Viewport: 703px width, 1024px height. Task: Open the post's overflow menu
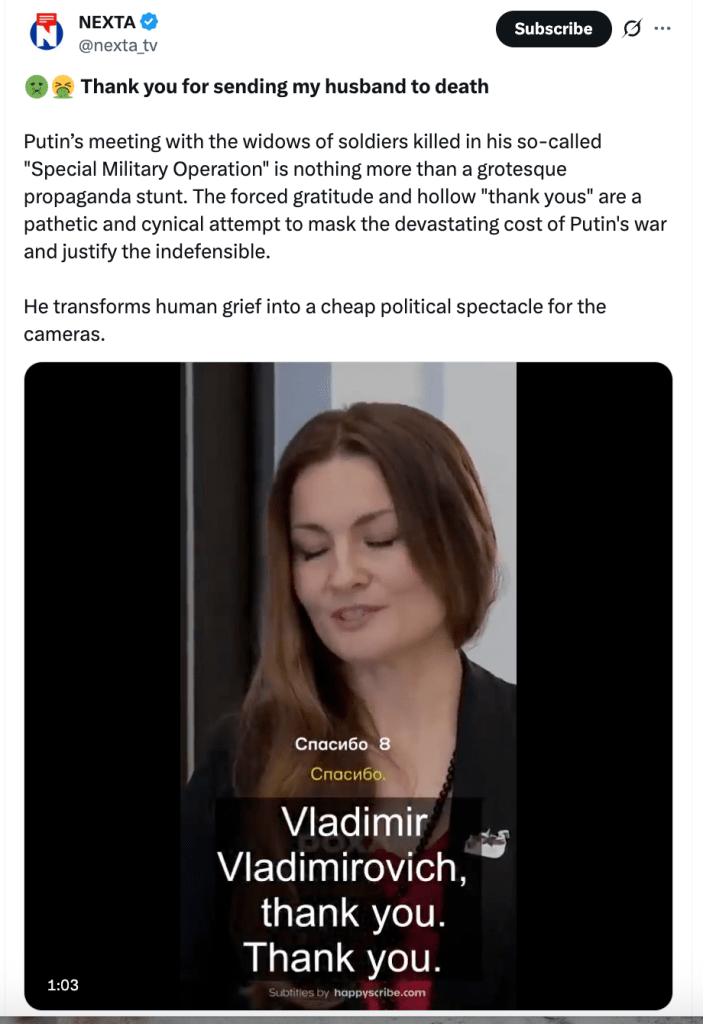pos(662,28)
